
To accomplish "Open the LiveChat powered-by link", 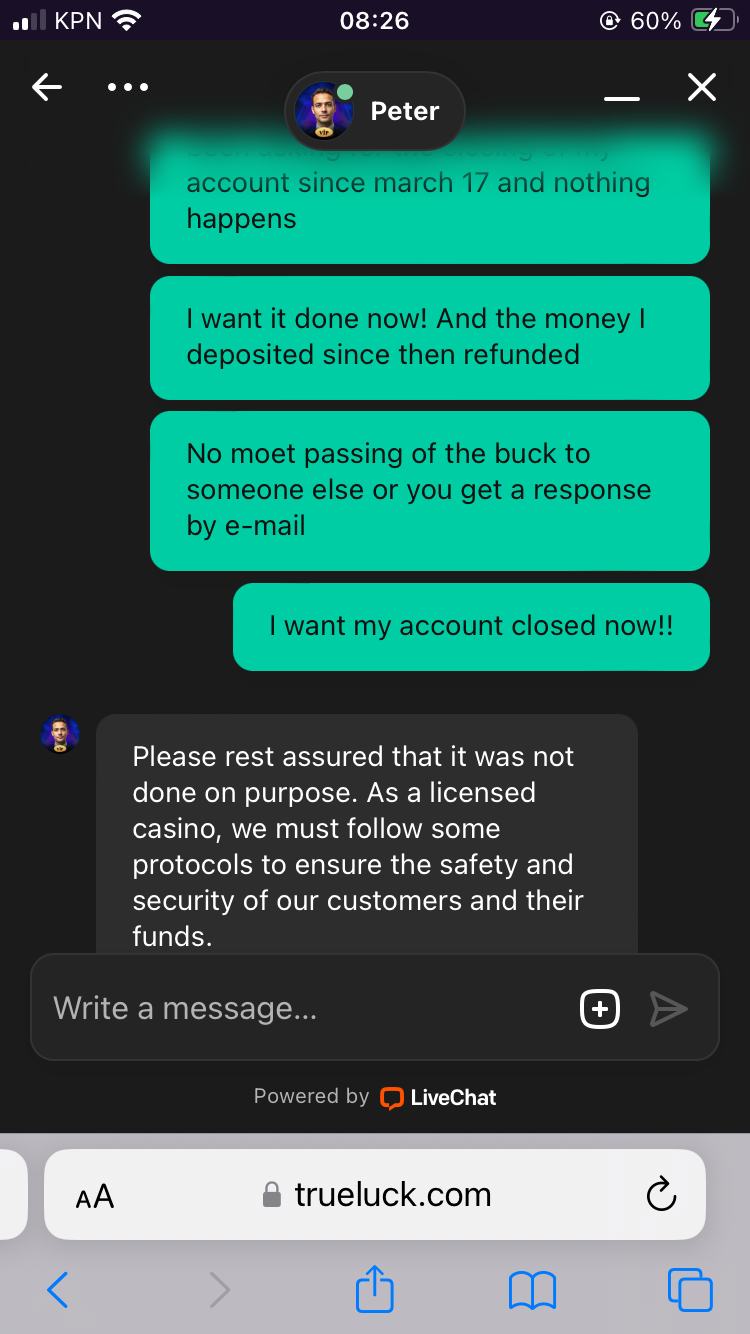I will tap(439, 1097).
